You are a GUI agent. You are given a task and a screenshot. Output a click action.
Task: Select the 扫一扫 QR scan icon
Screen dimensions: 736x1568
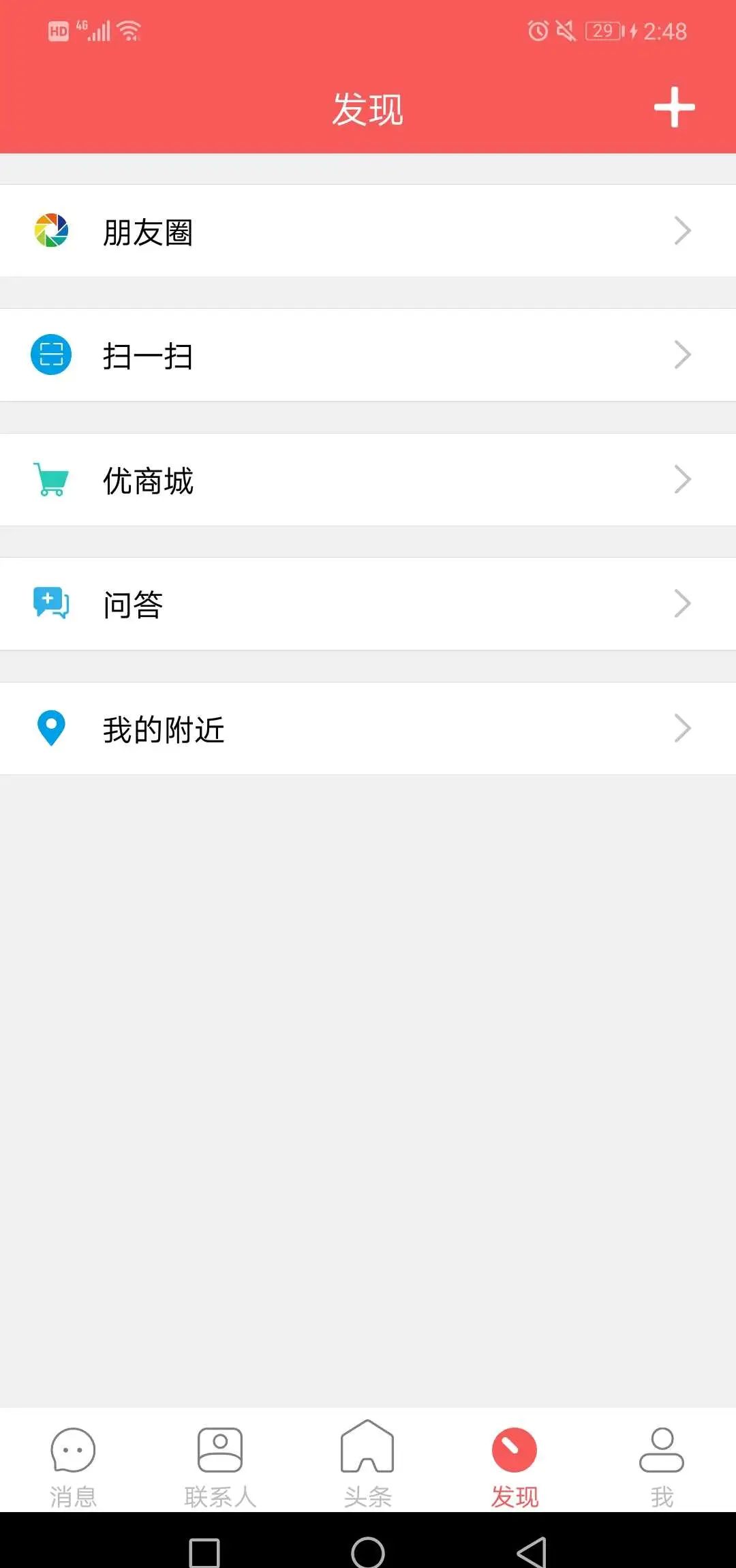click(x=51, y=354)
